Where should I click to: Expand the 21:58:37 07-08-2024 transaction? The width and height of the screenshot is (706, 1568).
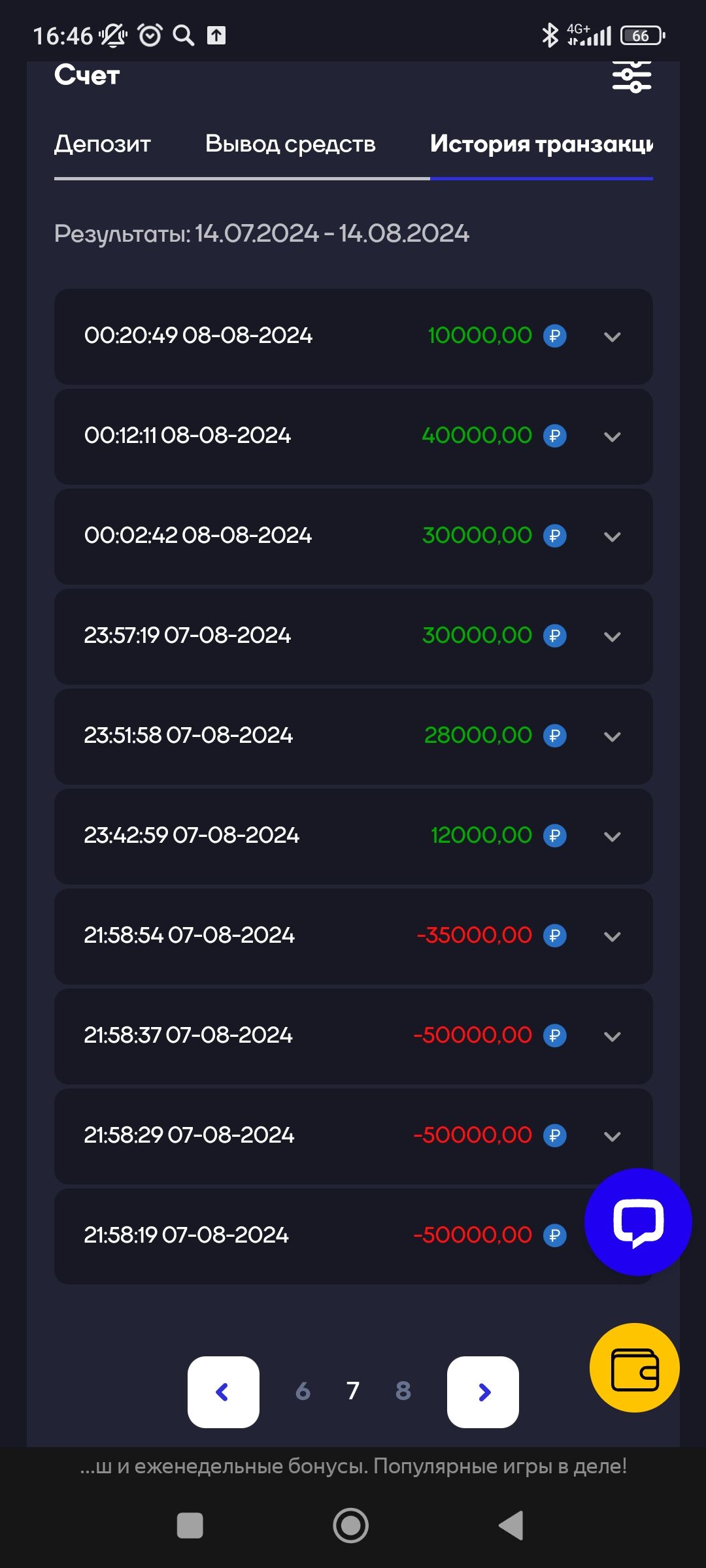click(x=612, y=1037)
